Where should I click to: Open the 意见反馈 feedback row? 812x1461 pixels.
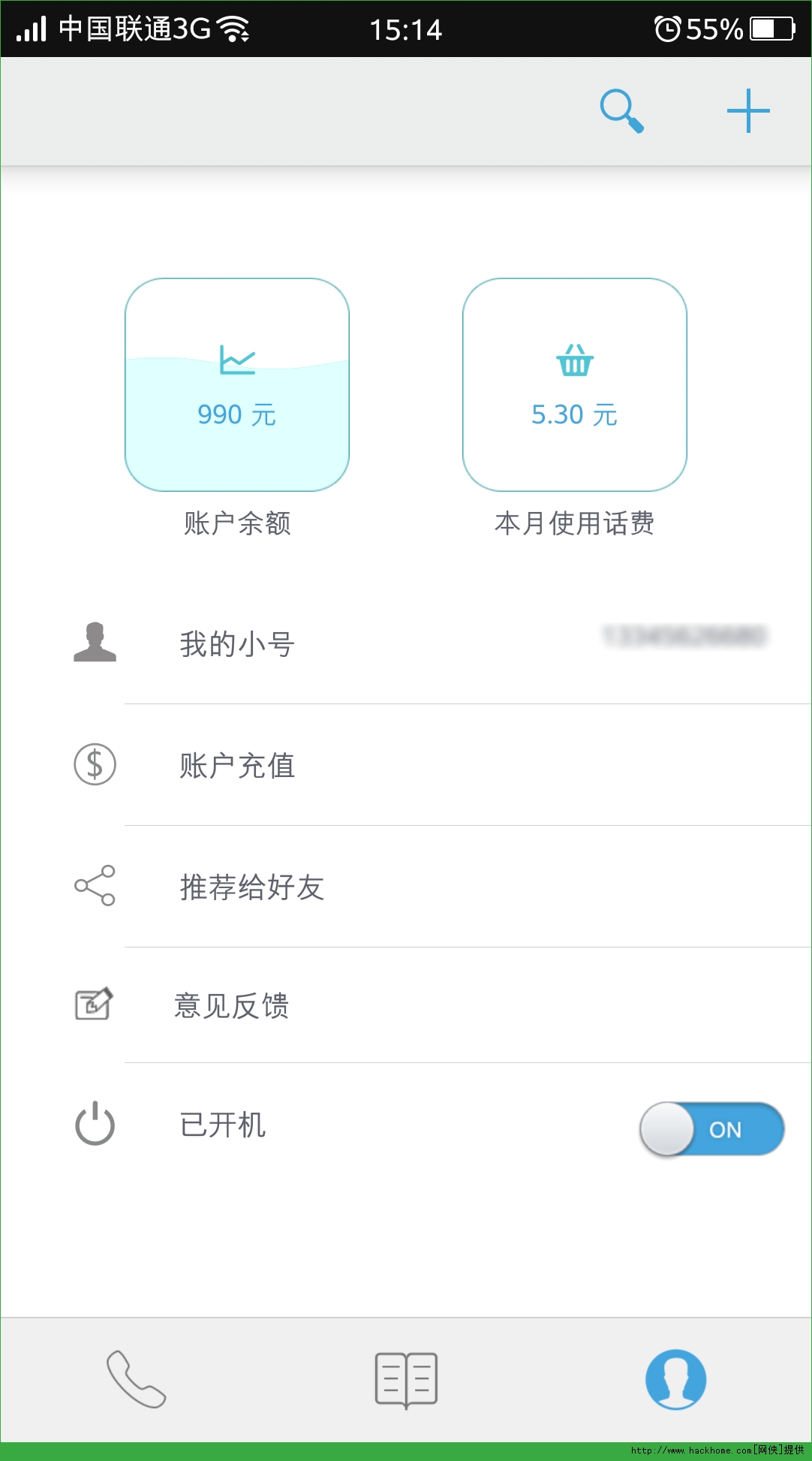233,1006
